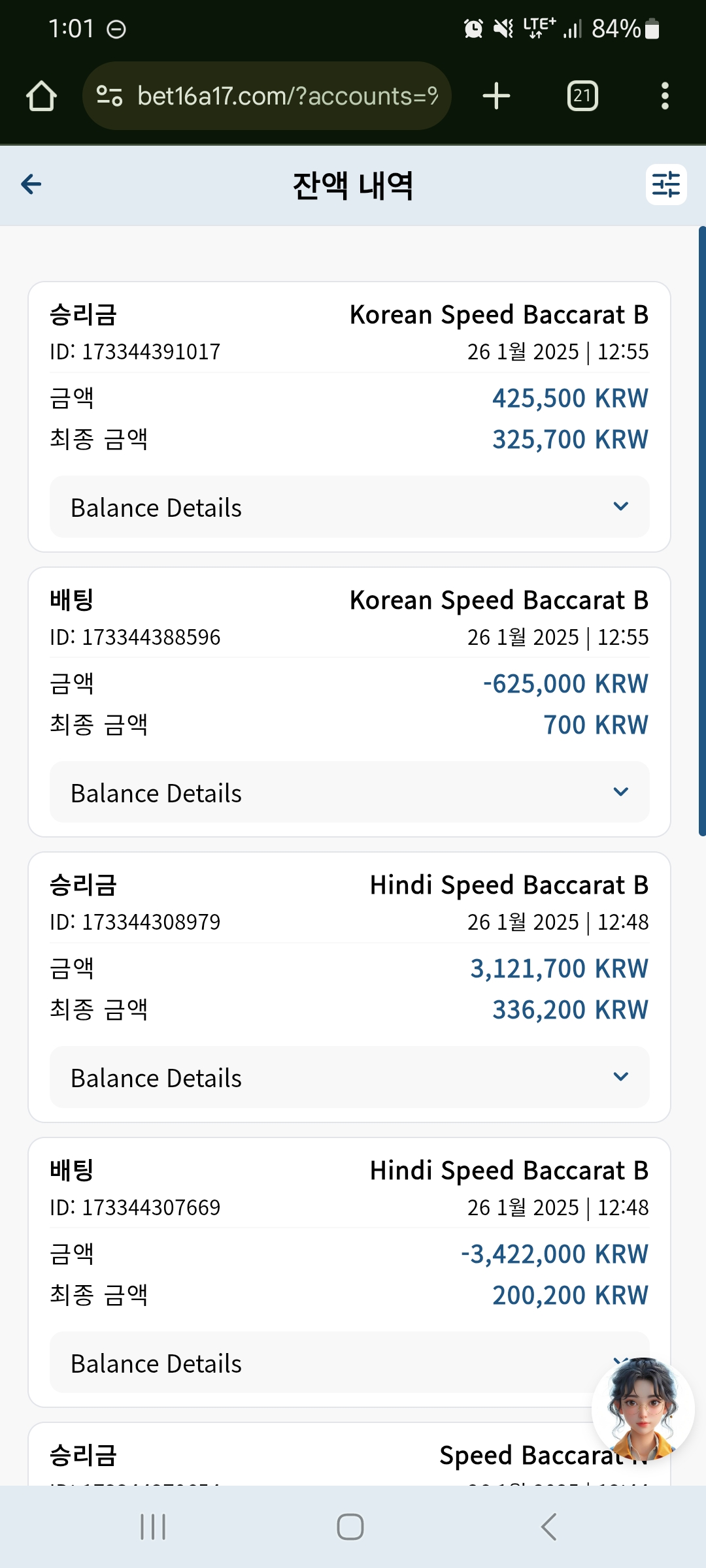Image resolution: width=706 pixels, height=1568 pixels.
Task: Open the browser overflow menu
Action: pyautogui.click(x=665, y=96)
